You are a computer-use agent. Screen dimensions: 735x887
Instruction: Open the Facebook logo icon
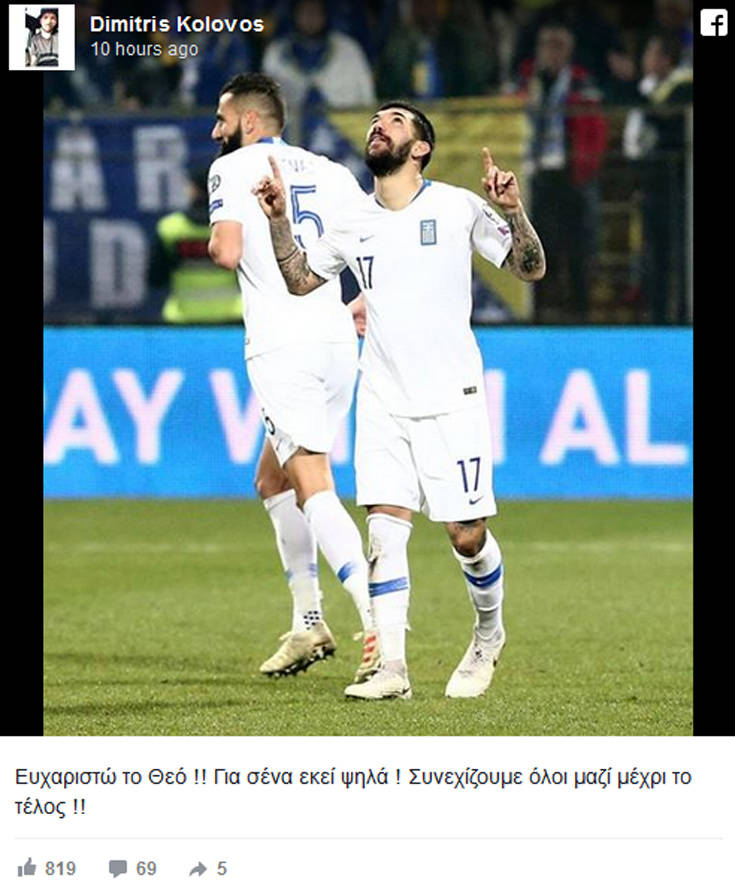(713, 22)
